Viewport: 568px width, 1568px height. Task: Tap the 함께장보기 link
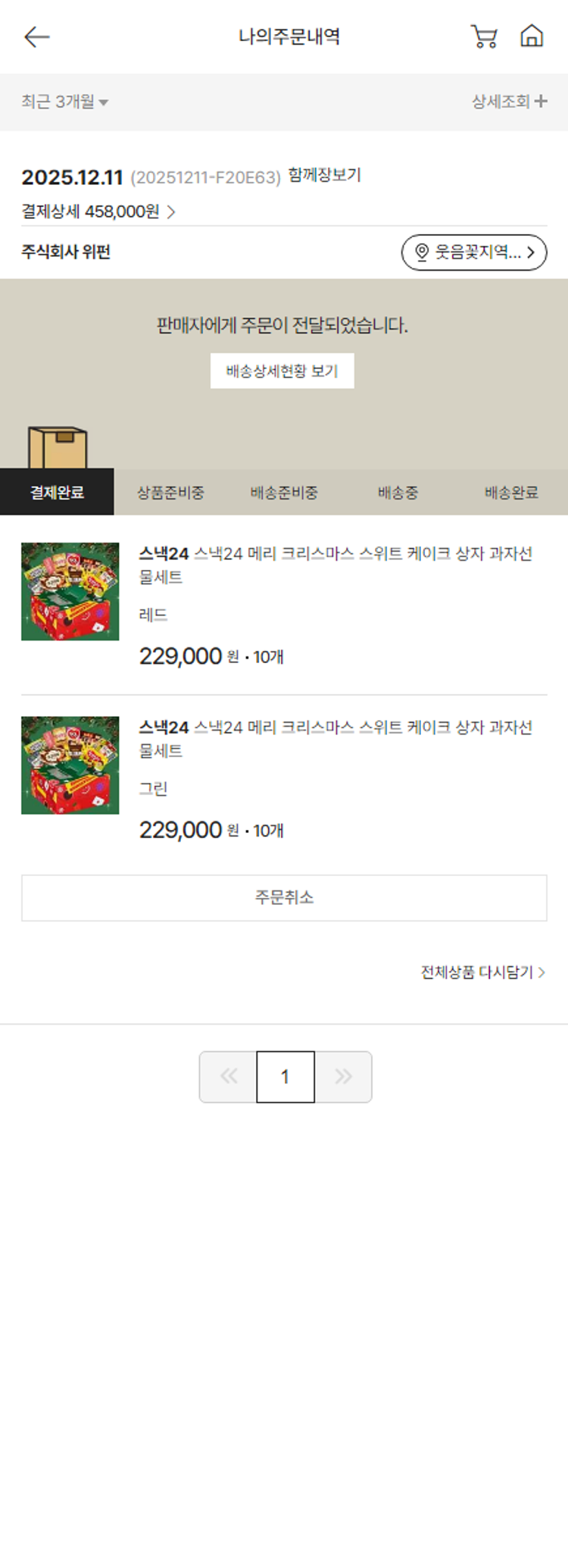[x=324, y=176]
